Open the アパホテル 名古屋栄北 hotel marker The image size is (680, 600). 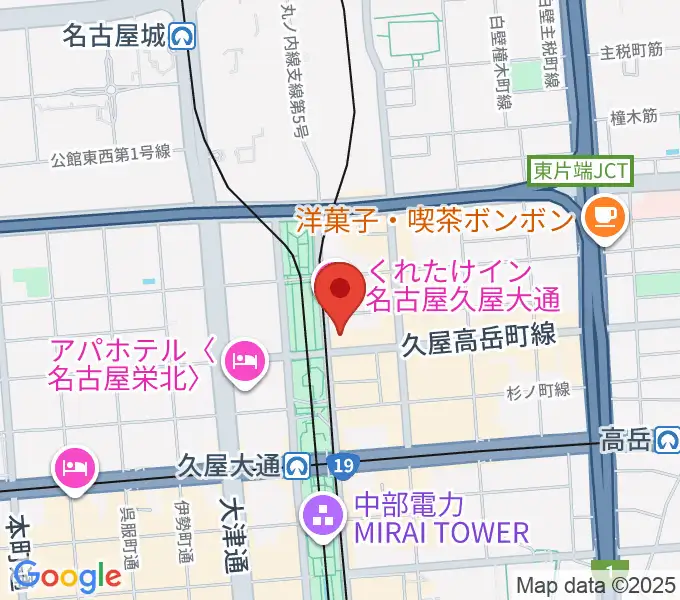tap(245, 355)
